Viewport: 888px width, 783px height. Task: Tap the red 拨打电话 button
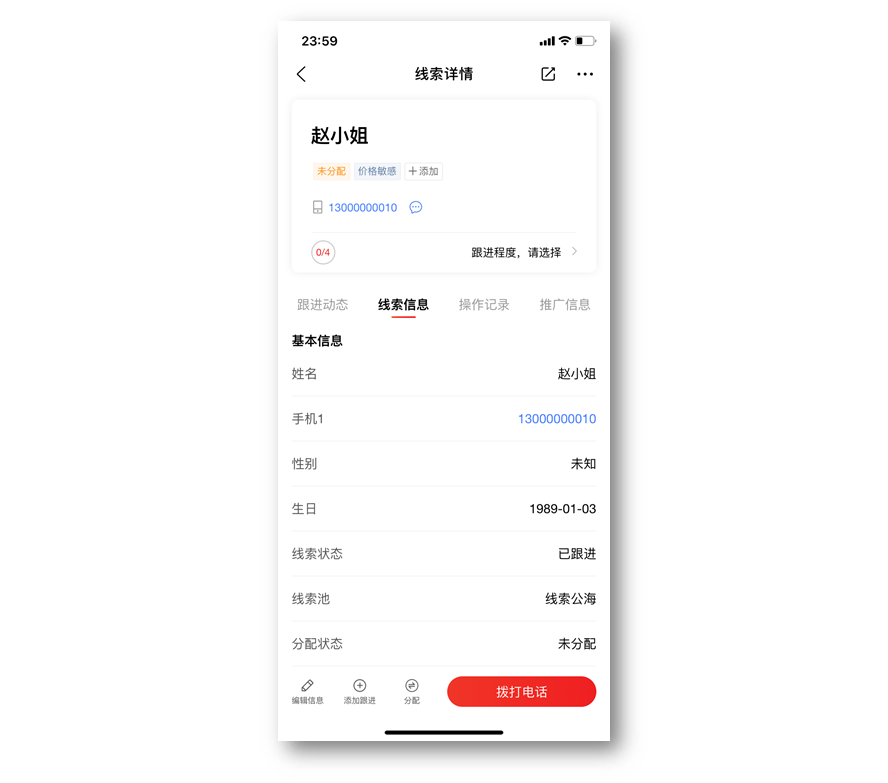(x=521, y=692)
